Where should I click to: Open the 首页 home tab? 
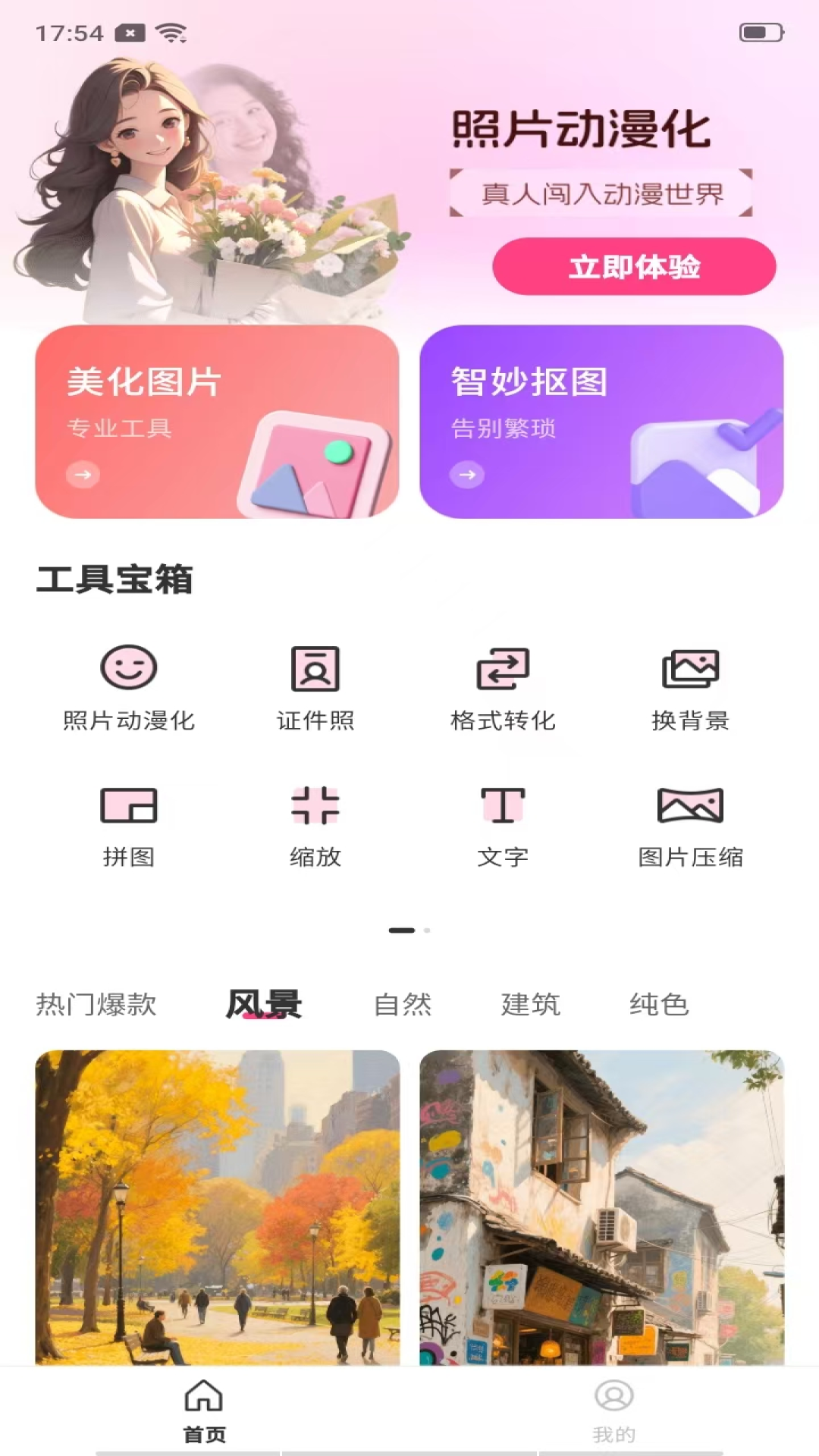(203, 1412)
